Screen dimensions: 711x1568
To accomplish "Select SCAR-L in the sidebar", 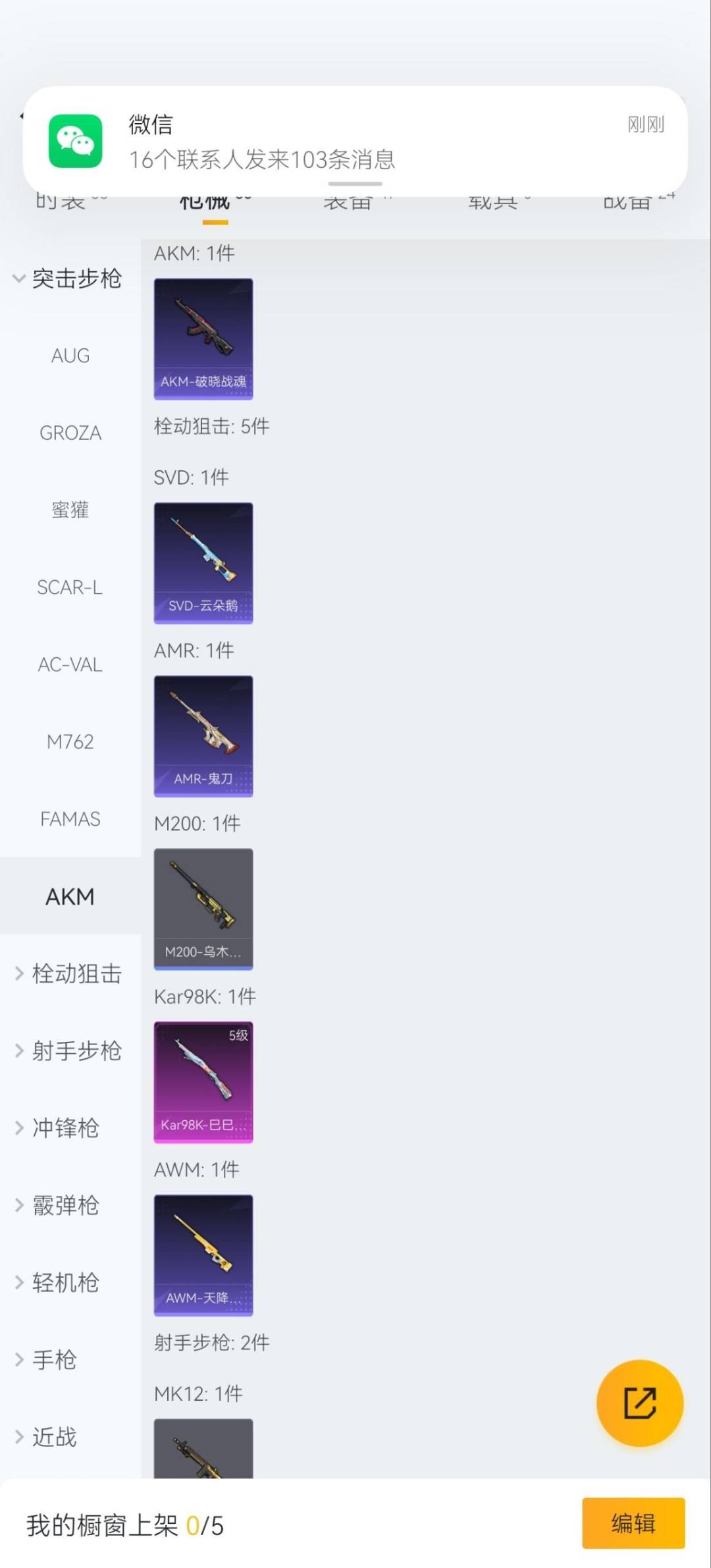I will pos(70,587).
